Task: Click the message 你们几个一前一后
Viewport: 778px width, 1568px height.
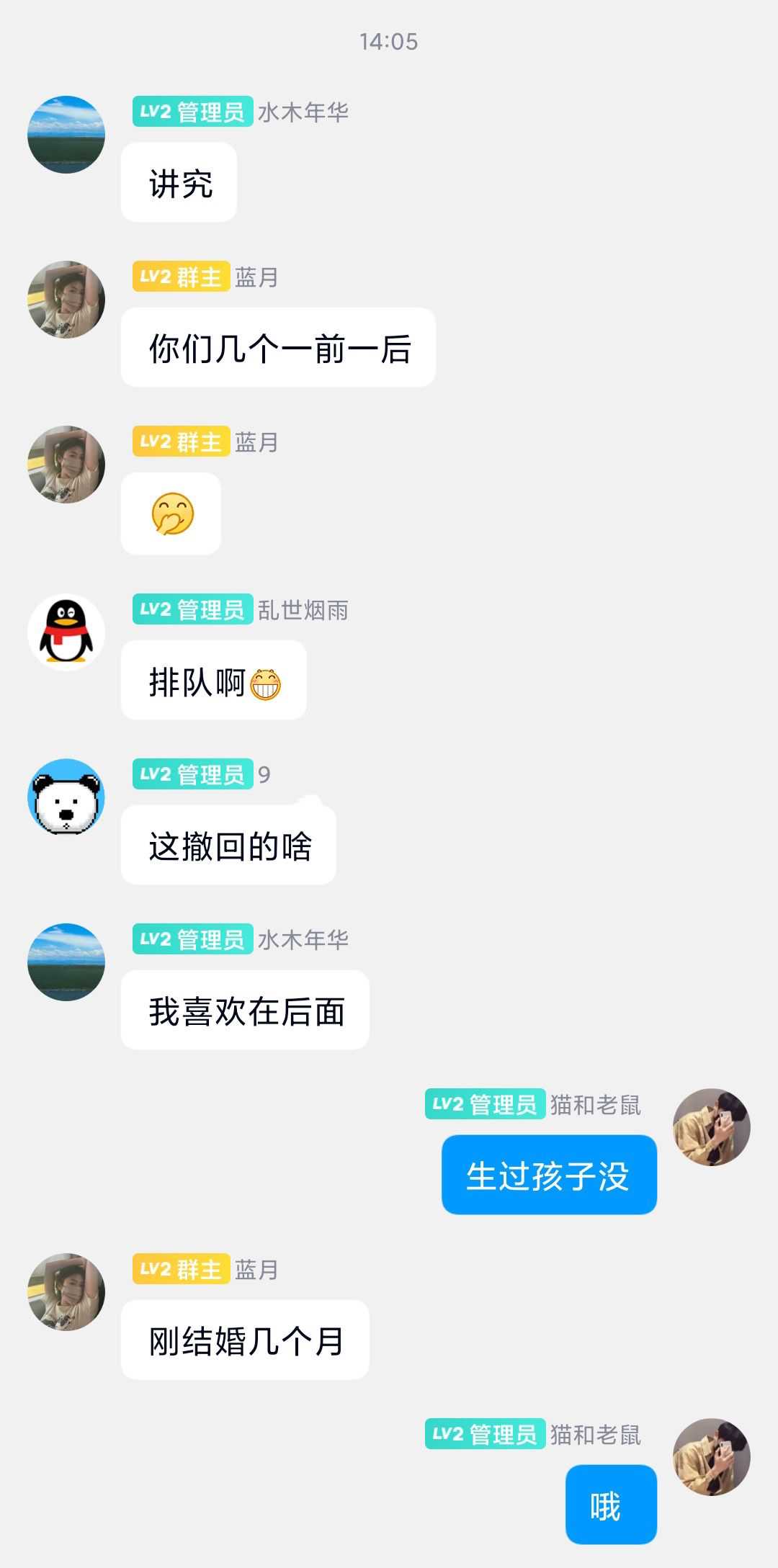Action: pos(278,346)
